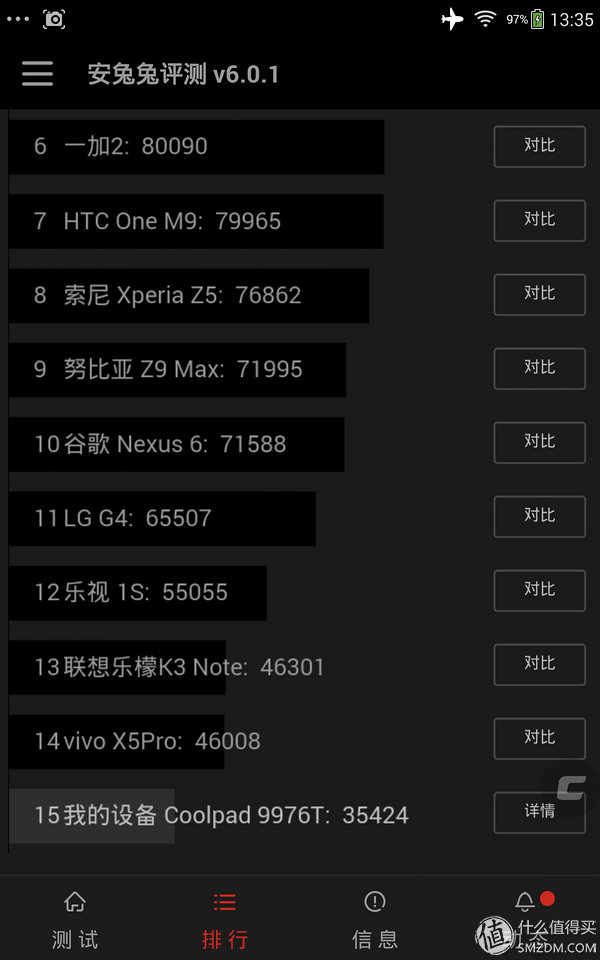Compare with 谷歌 Nexus 6
The height and width of the screenshot is (960, 600).
click(x=539, y=442)
